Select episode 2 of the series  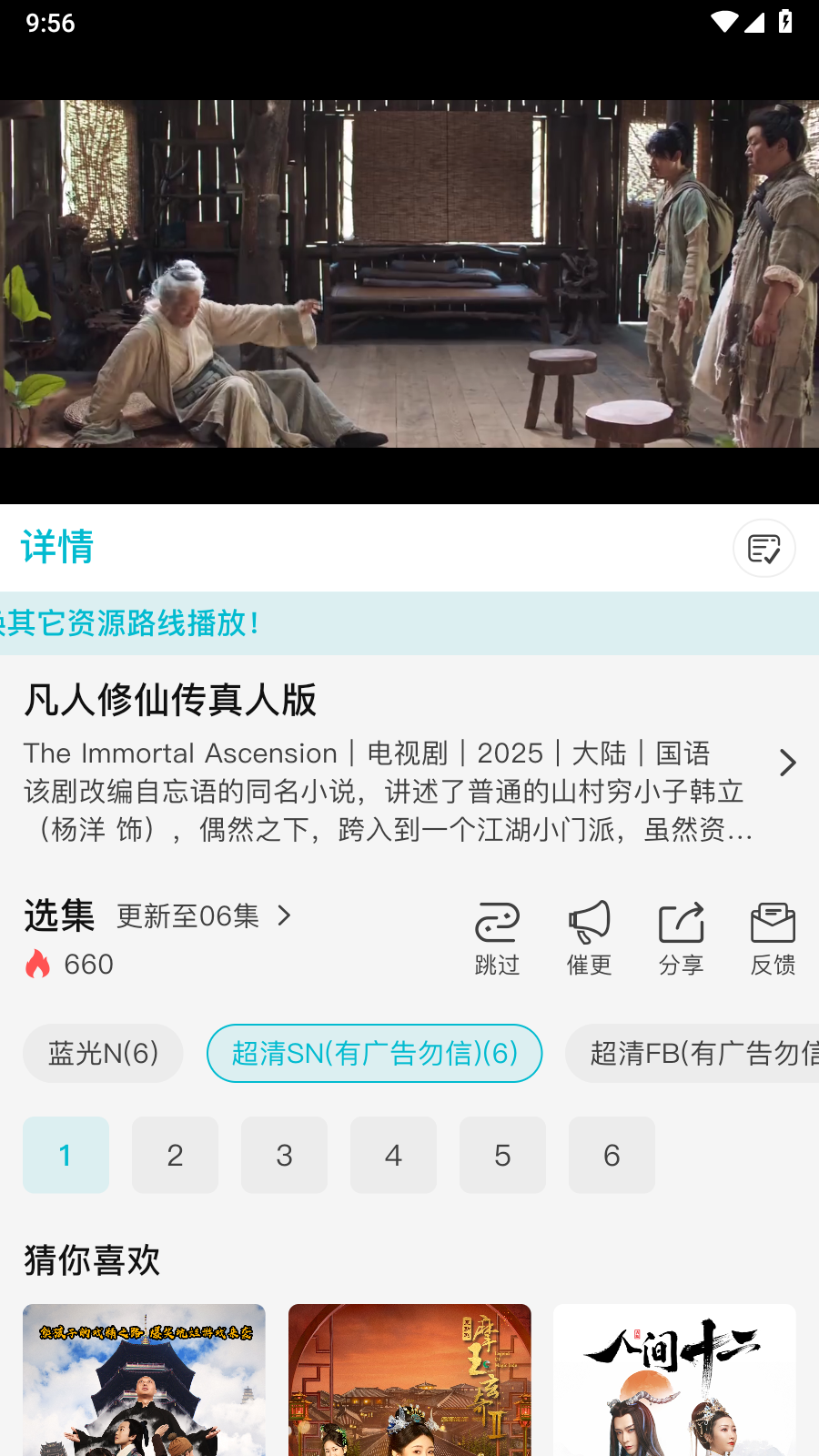point(175,1155)
